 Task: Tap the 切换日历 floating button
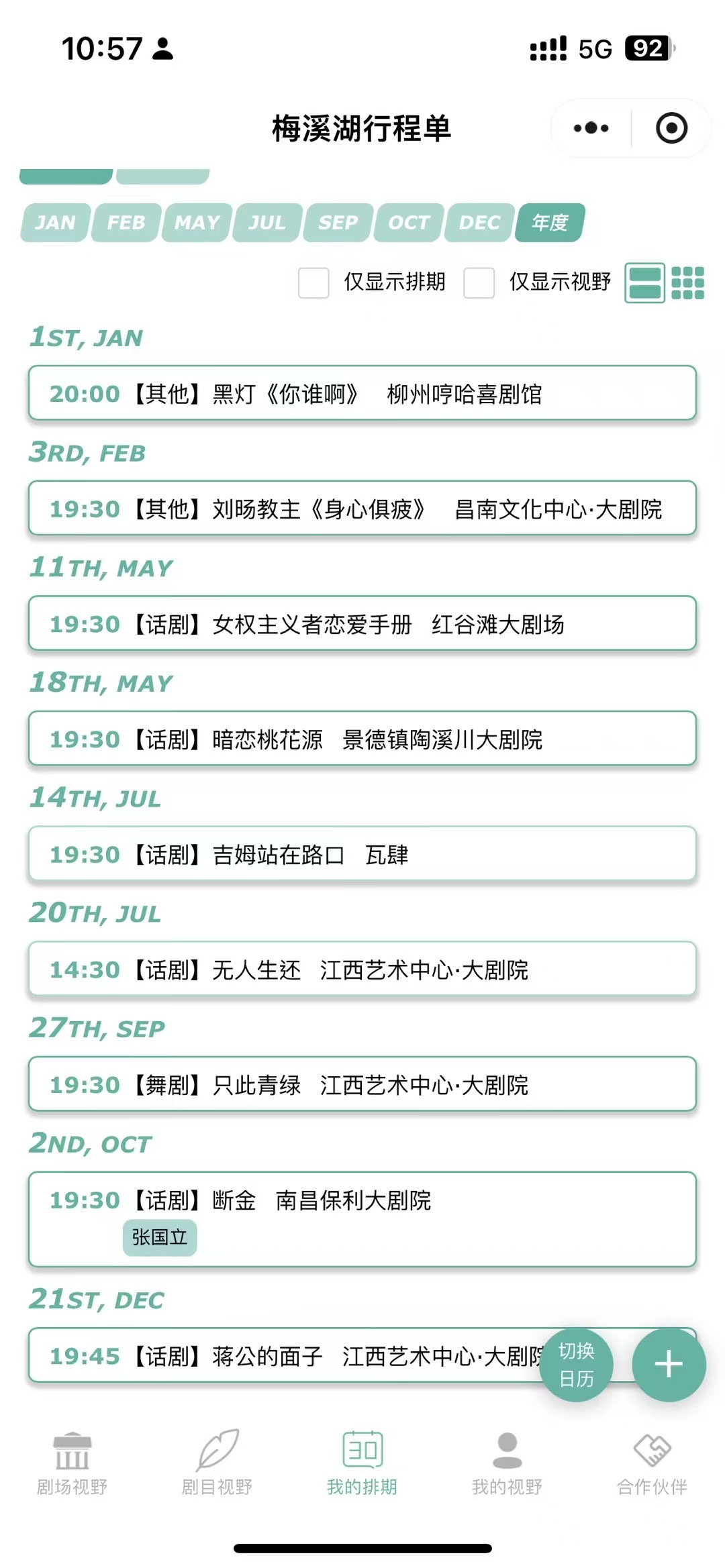[x=576, y=1365]
